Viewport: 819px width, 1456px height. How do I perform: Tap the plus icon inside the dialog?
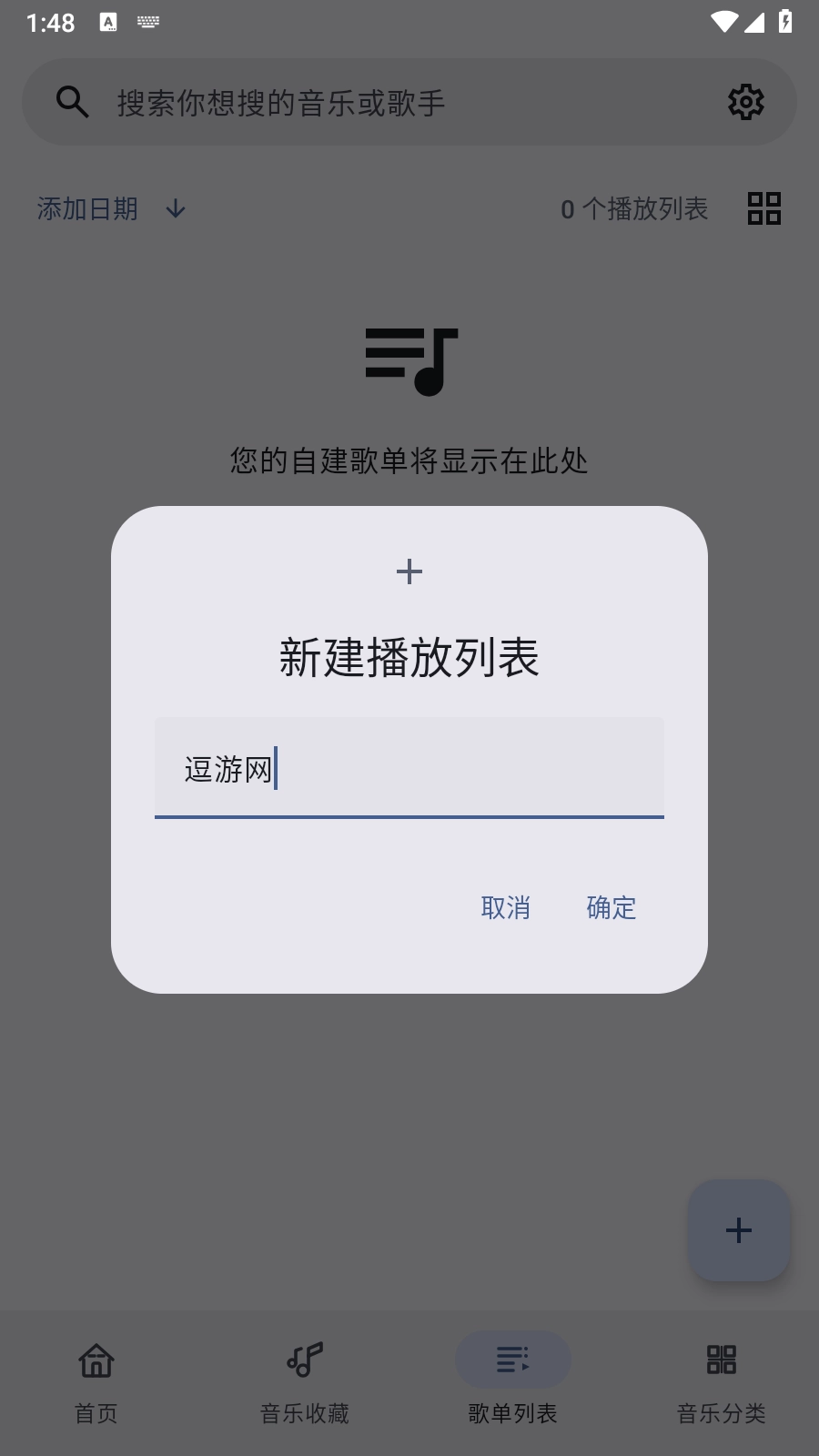(x=409, y=571)
